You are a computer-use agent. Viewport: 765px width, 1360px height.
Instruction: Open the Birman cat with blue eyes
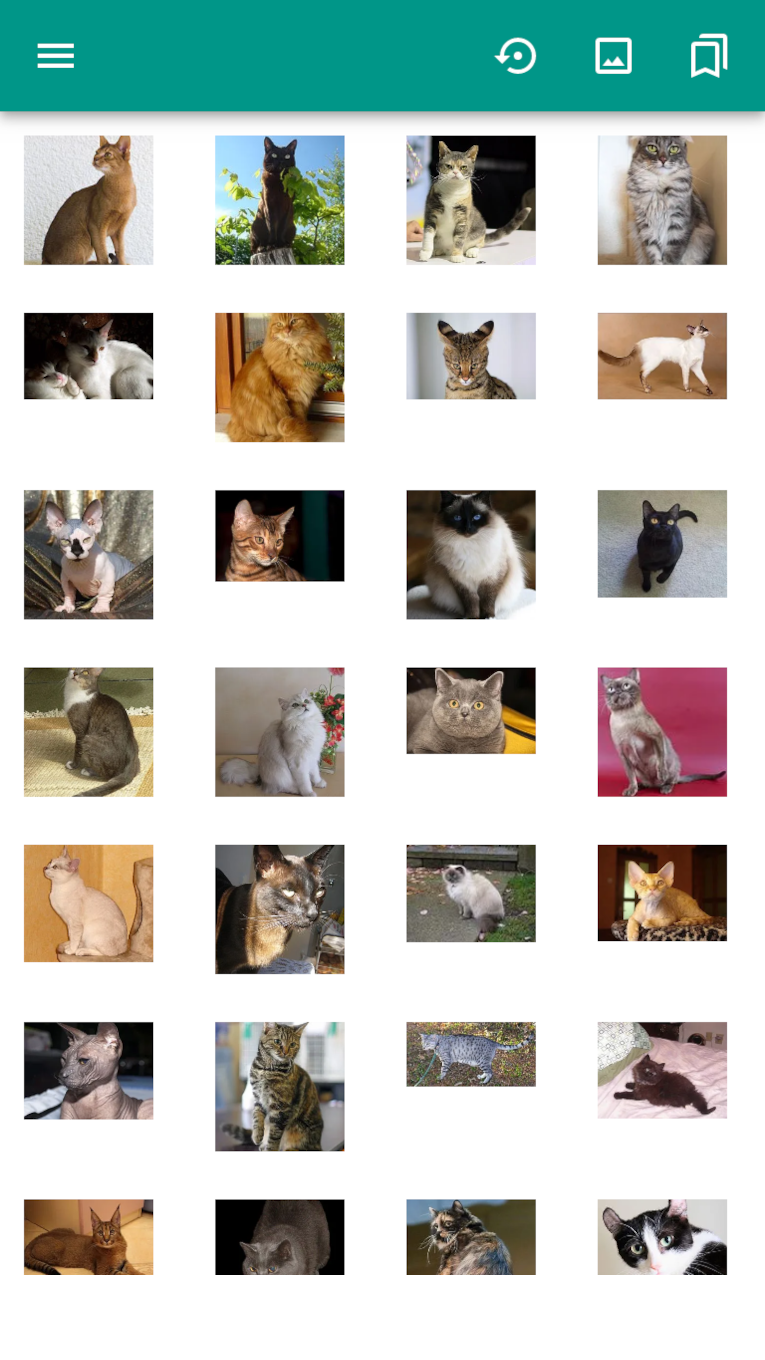471,555
